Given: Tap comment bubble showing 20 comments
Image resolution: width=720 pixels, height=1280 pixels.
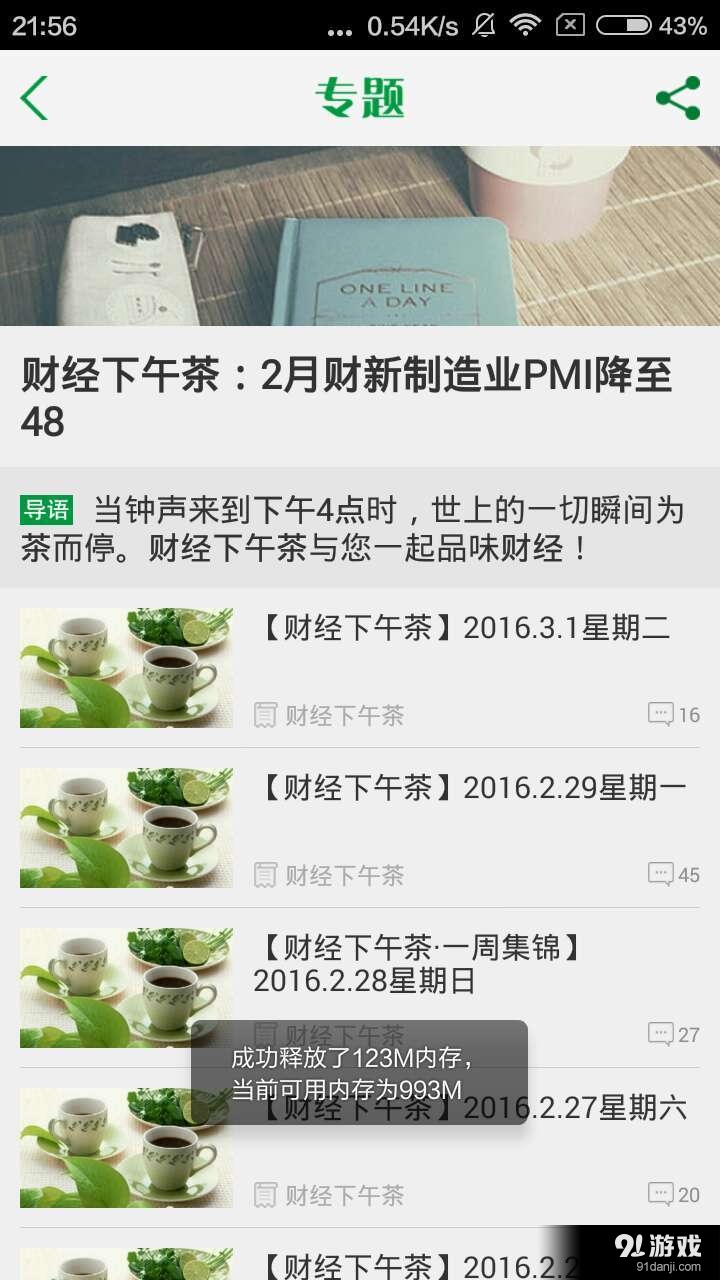Looking at the screenshot, I should (x=660, y=1194).
